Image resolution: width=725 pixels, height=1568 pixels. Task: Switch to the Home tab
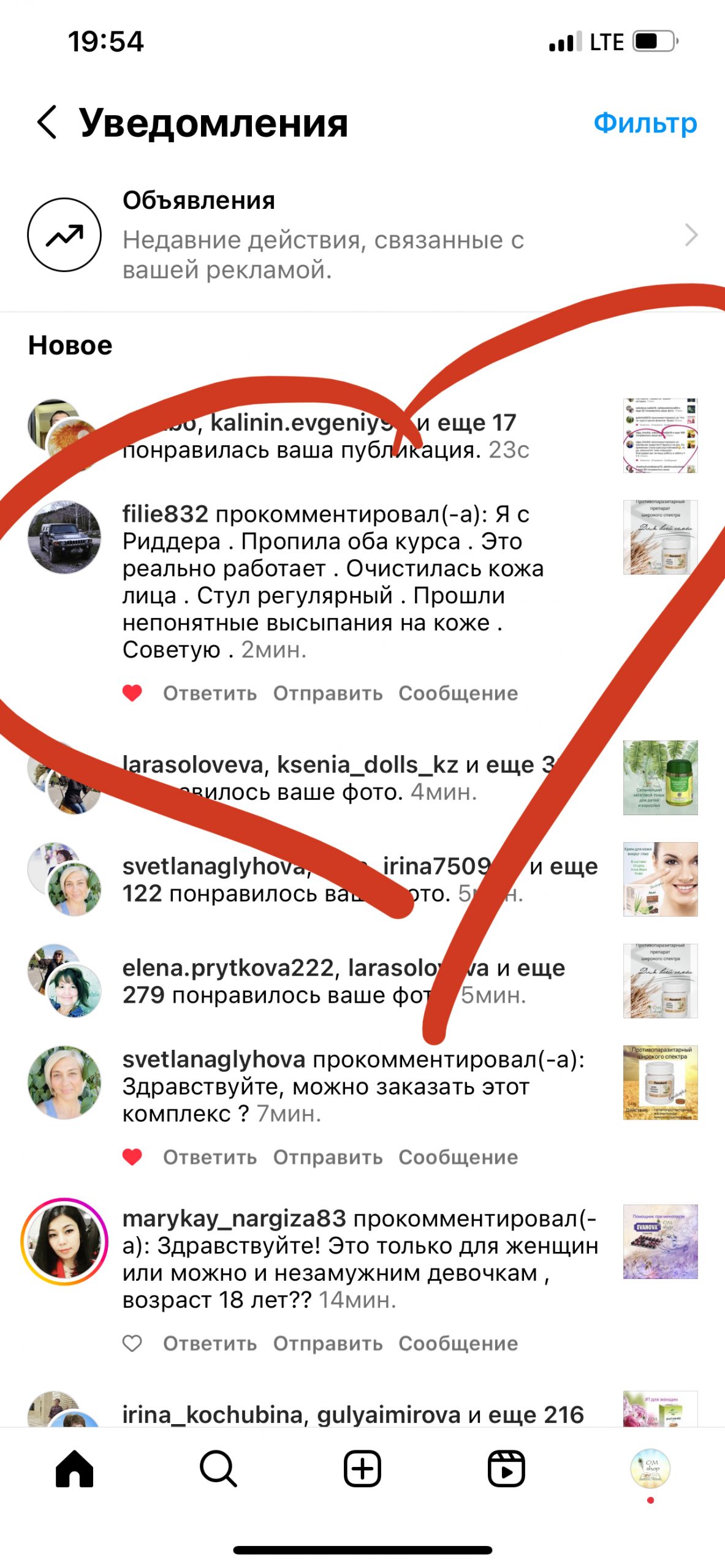tap(74, 1469)
